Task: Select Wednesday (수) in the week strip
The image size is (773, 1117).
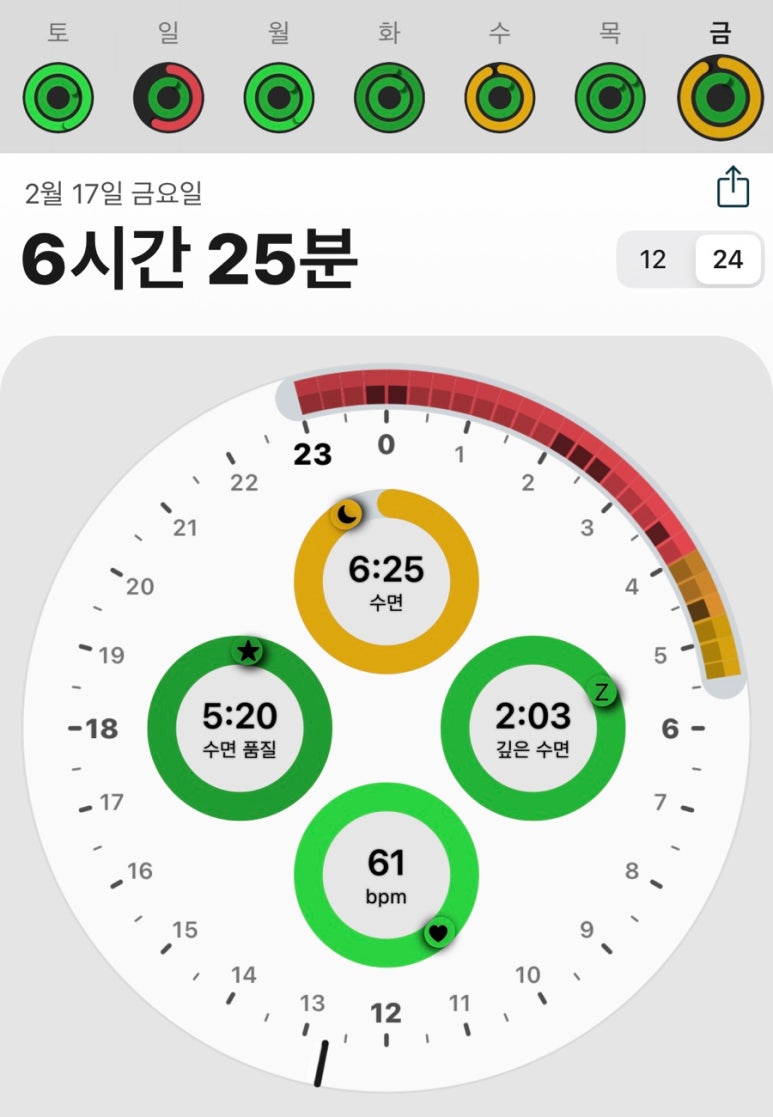Action: click(499, 99)
